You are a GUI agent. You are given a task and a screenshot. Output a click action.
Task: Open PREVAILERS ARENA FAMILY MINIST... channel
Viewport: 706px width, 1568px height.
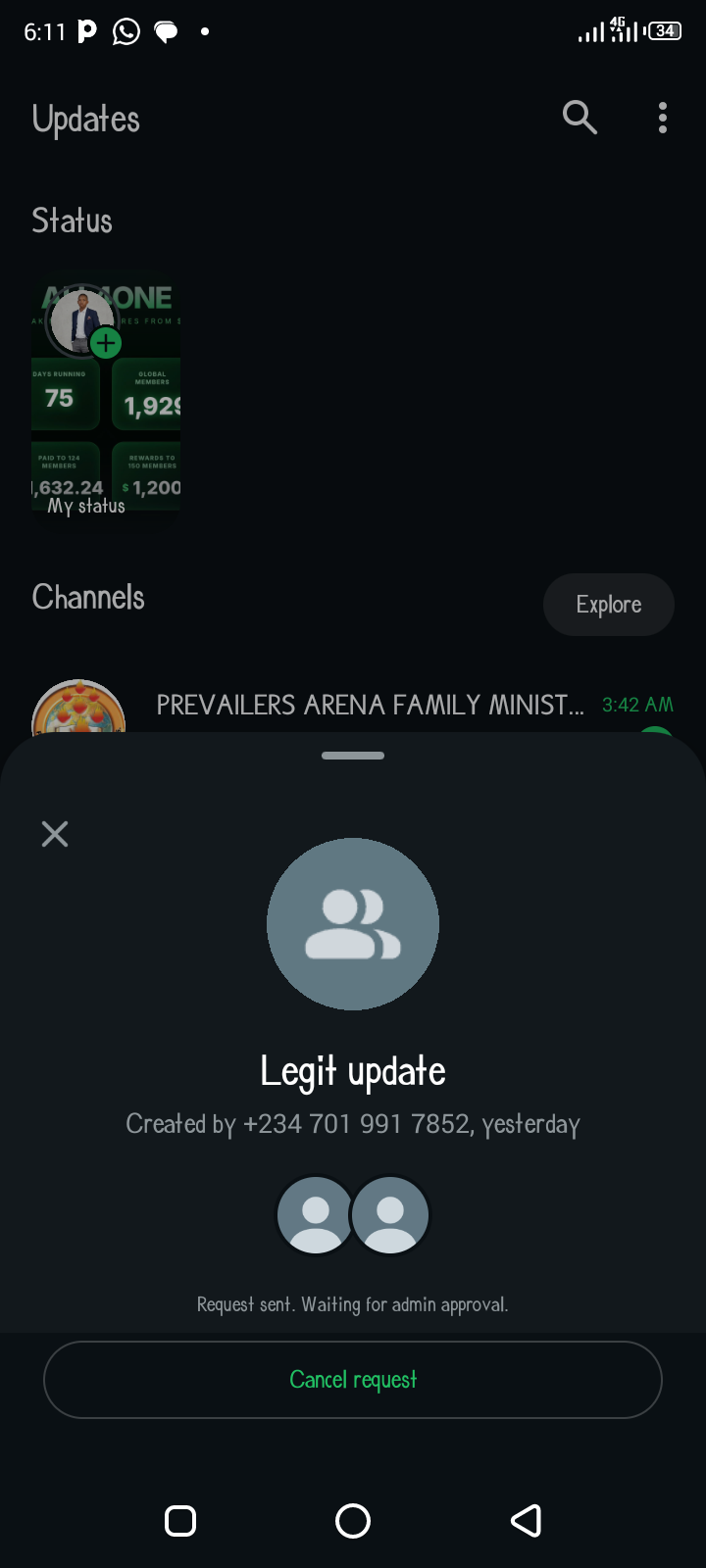click(370, 706)
